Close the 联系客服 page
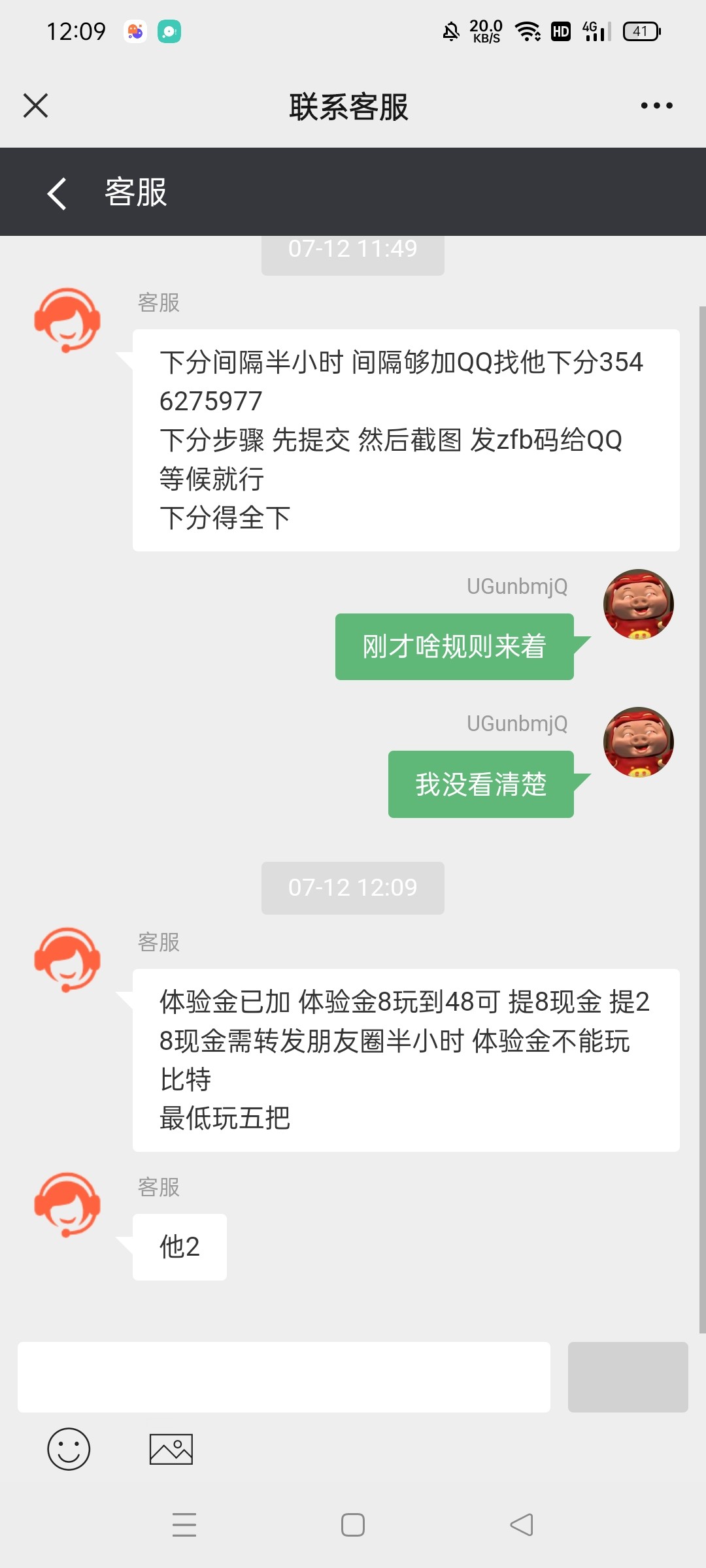Viewport: 706px width, 1568px height. pos(36,105)
